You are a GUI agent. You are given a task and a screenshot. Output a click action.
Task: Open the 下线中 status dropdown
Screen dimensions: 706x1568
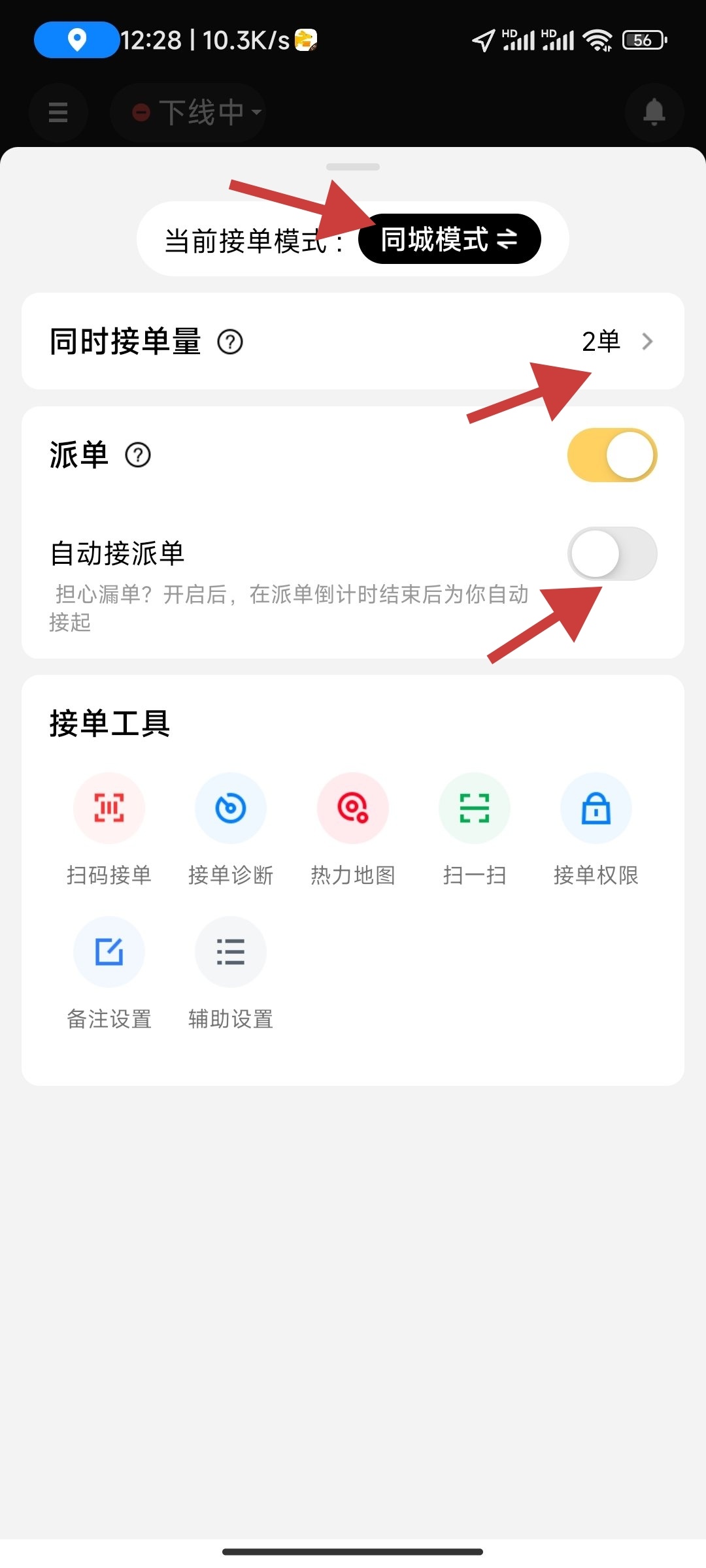coord(188,112)
